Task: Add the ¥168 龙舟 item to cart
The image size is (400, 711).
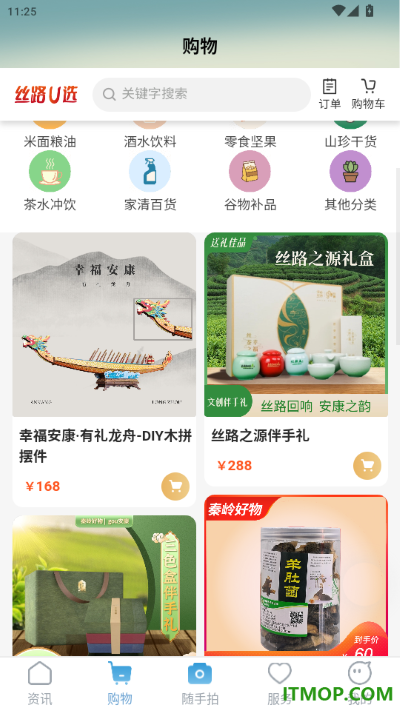Action: 175,487
